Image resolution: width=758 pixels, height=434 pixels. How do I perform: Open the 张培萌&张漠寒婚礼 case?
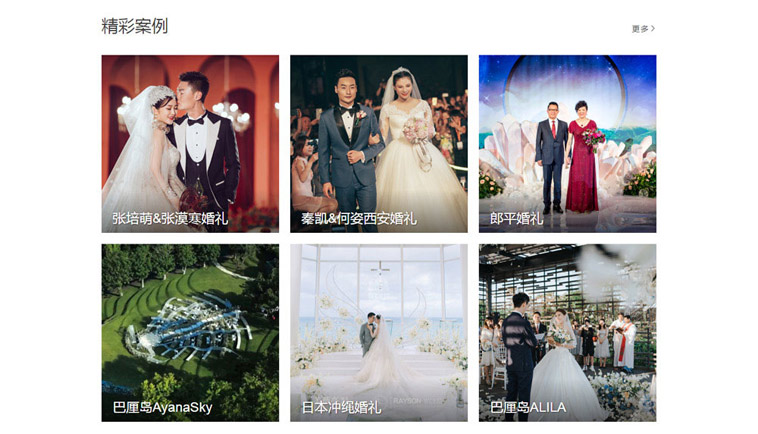pyautogui.click(x=190, y=144)
